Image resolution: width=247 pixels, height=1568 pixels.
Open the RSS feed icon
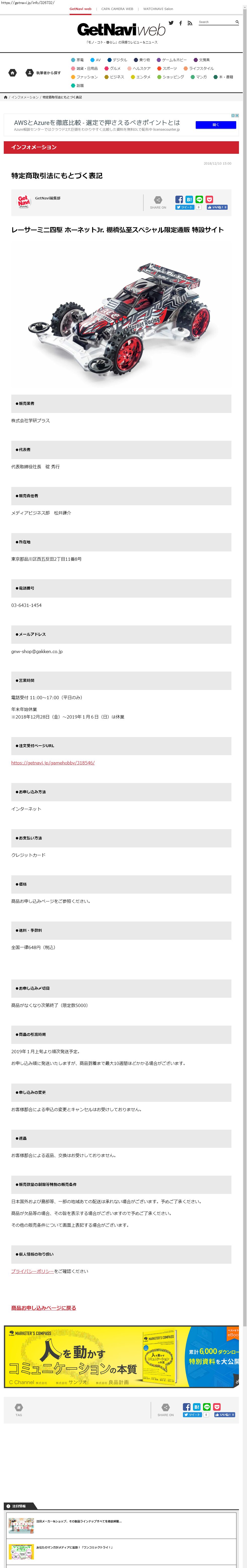(190, 23)
